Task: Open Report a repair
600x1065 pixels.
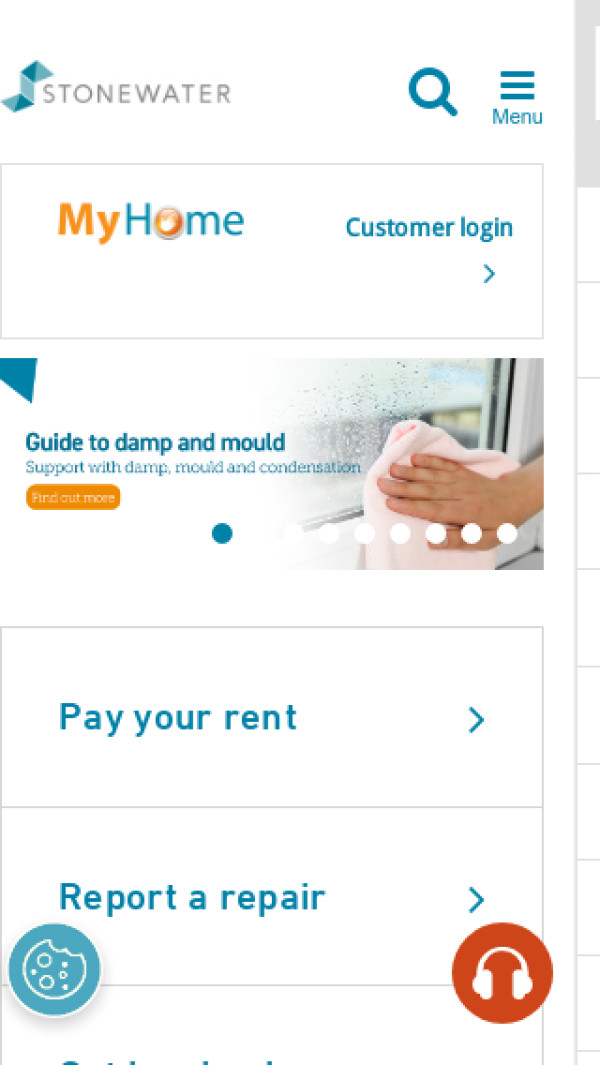Action: pos(271,897)
